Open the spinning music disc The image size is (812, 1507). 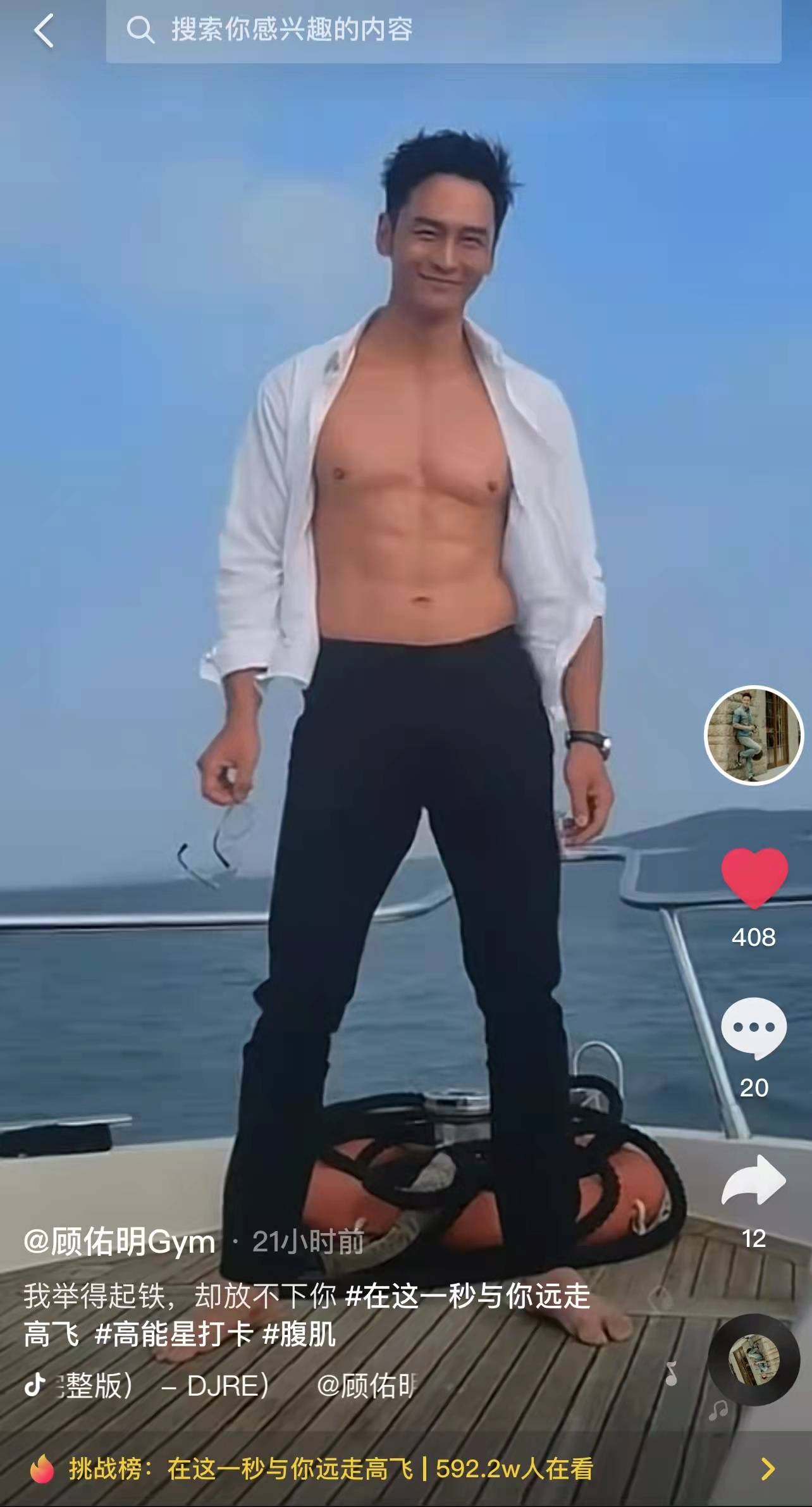coord(753,1360)
